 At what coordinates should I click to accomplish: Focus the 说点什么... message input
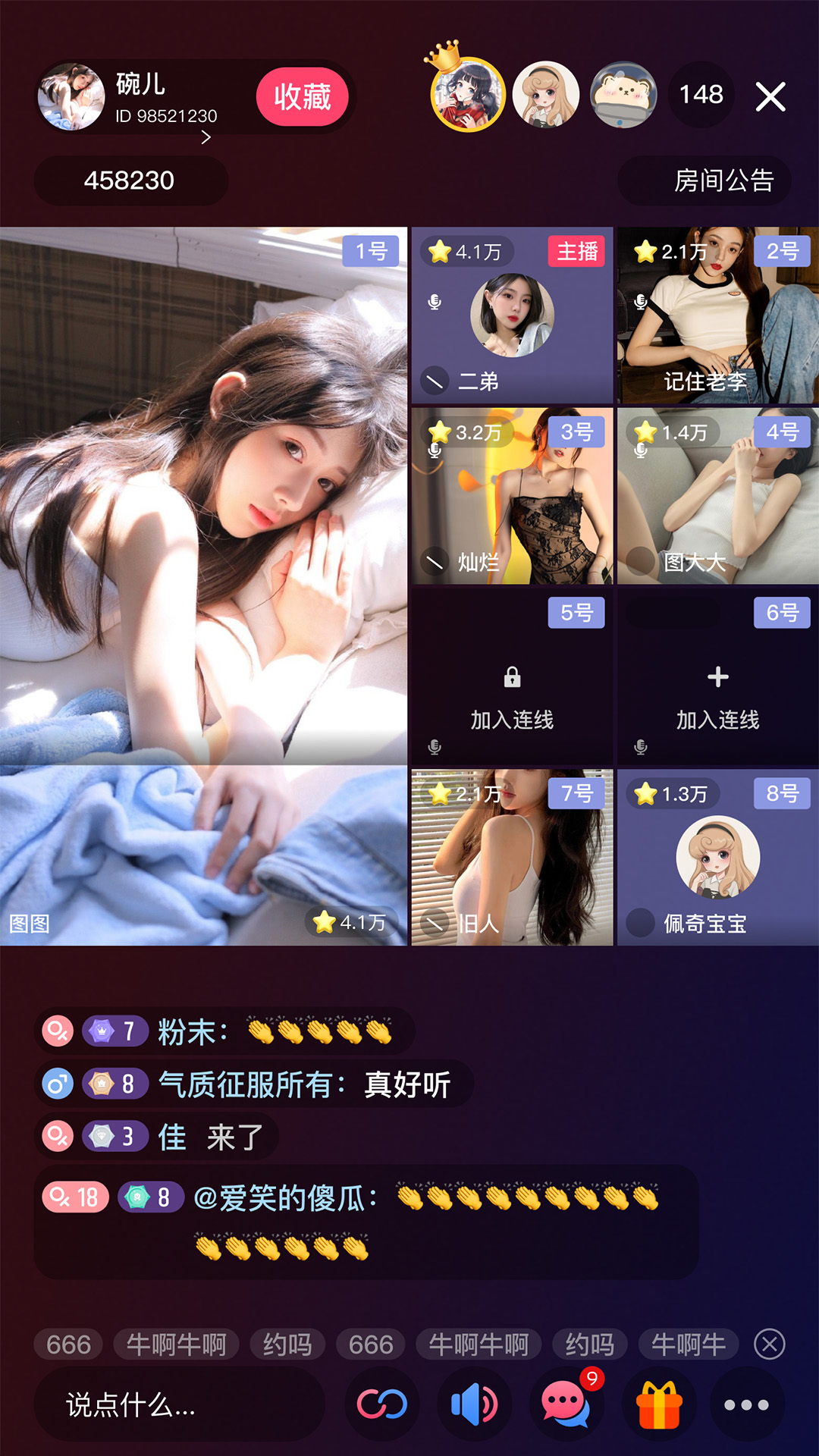pos(179,1404)
